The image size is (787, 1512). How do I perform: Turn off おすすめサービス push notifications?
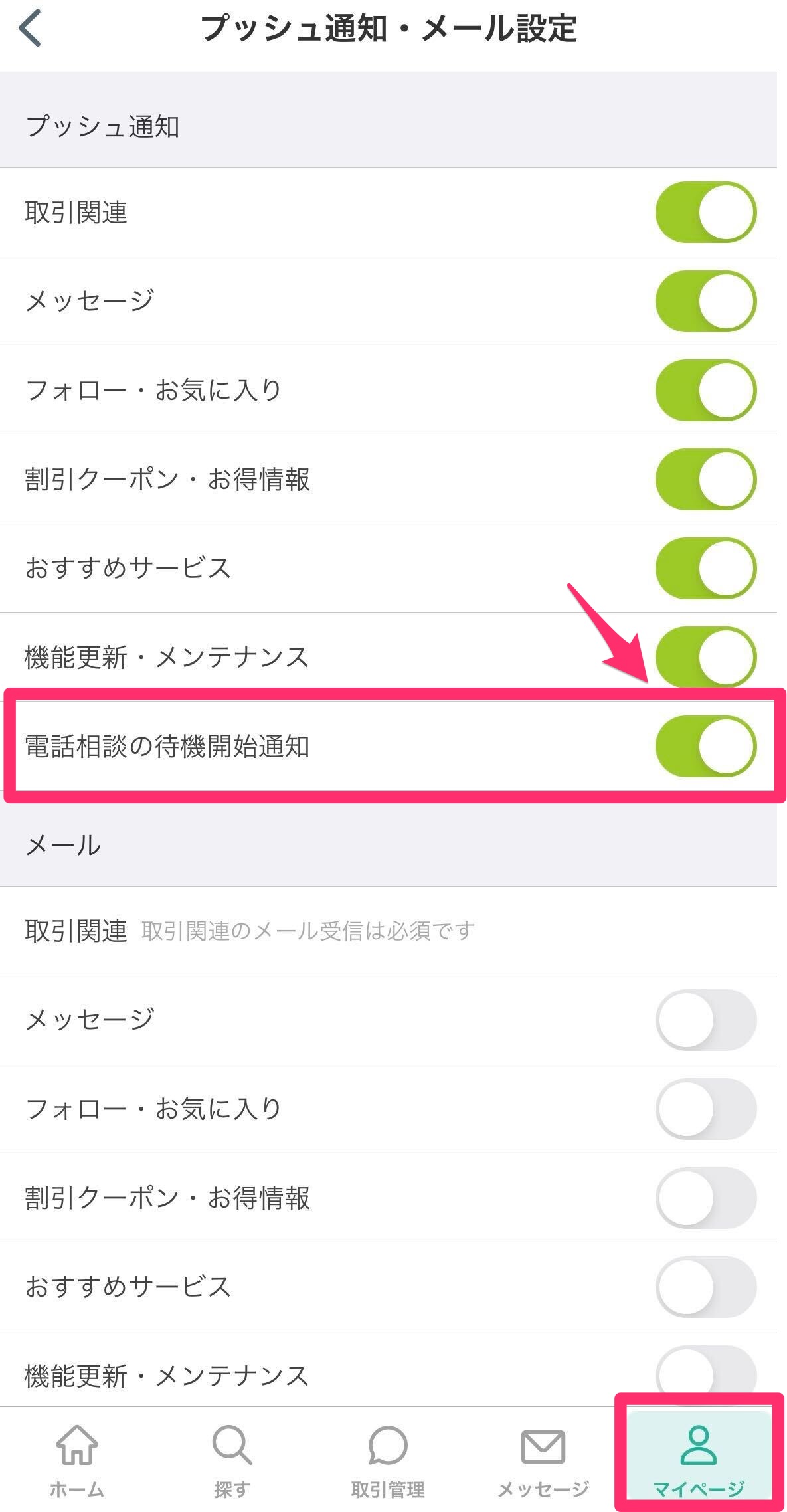click(706, 569)
